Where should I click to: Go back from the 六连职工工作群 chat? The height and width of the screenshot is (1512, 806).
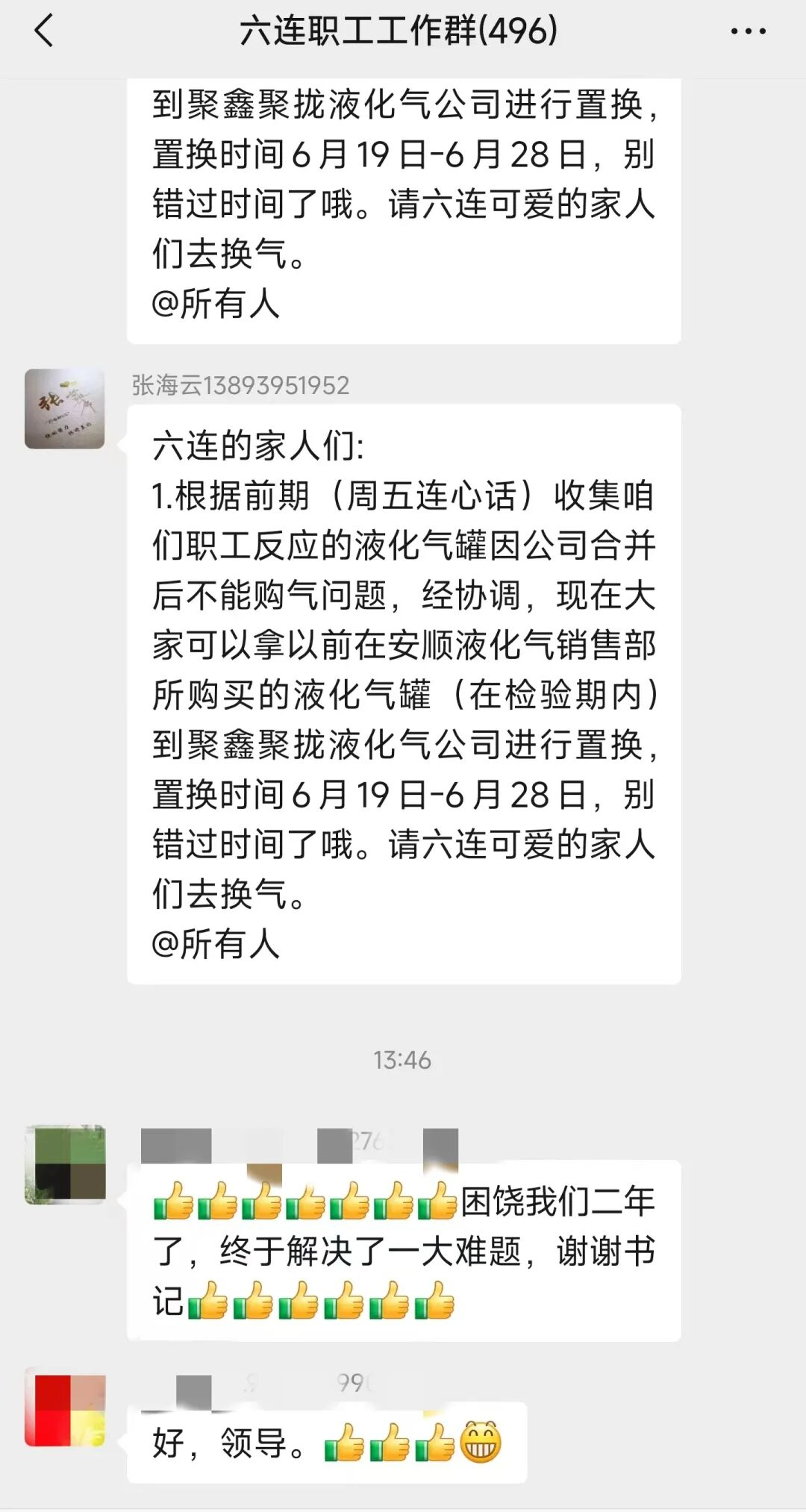tap(45, 31)
